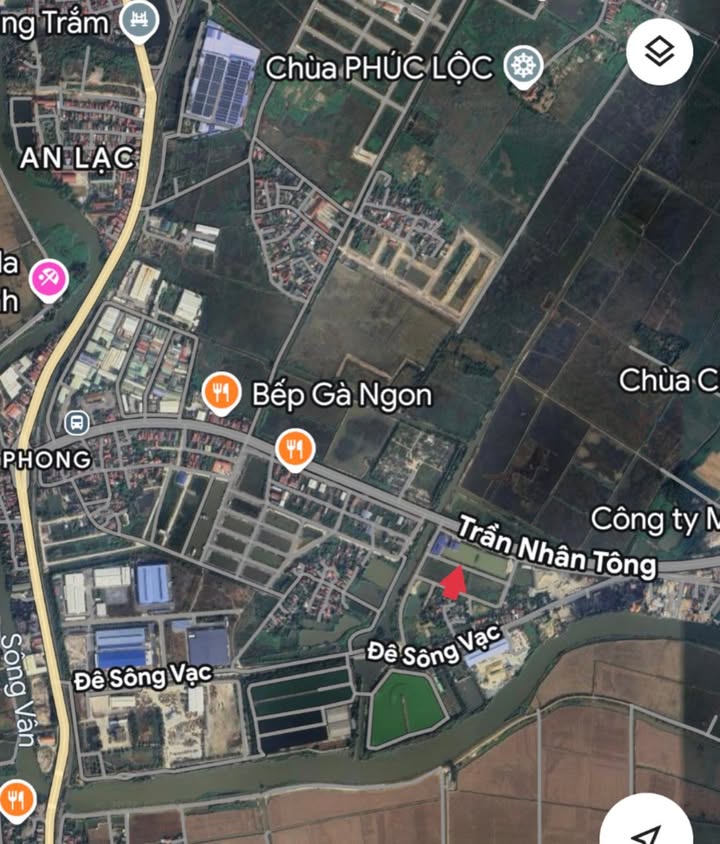Open the pink marker beside Sông Vân river
The image size is (720, 844).
(47, 279)
